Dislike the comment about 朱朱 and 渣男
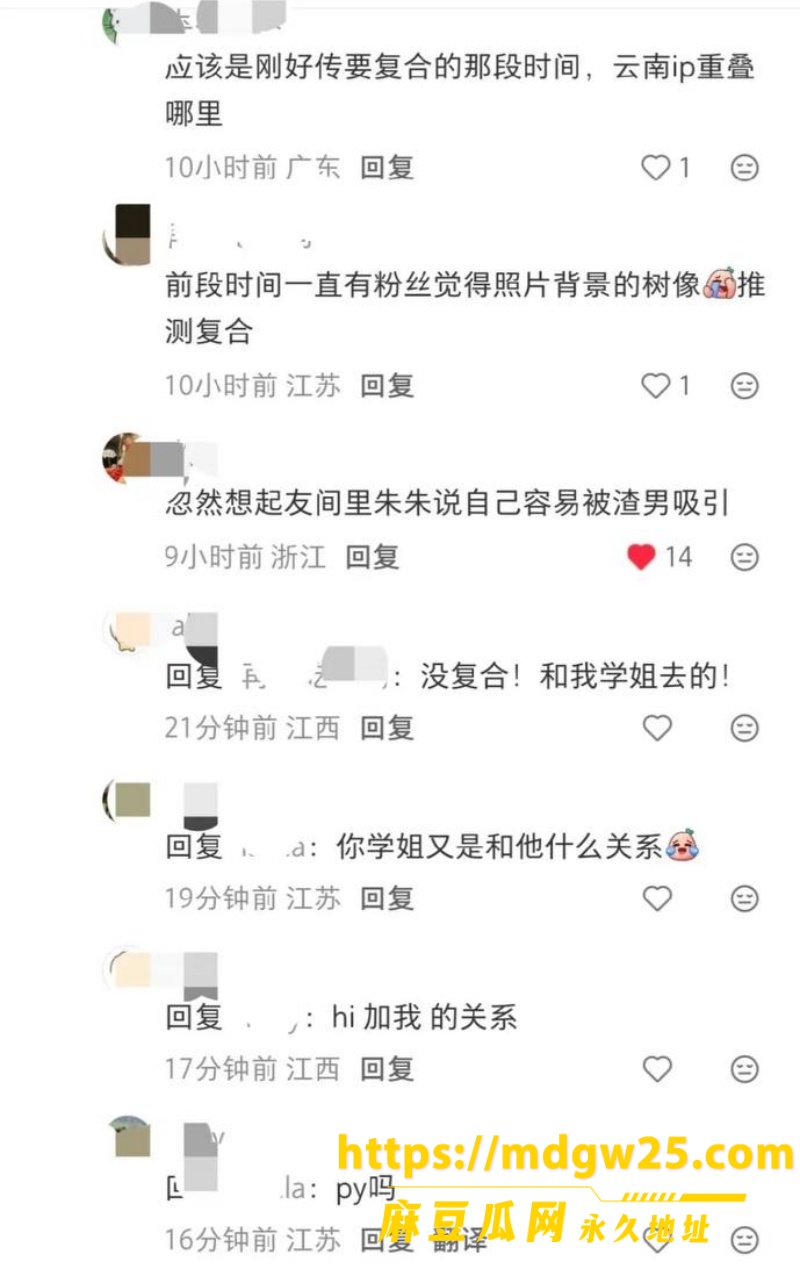Screen dimensions: 800x1280 (x=744, y=556)
